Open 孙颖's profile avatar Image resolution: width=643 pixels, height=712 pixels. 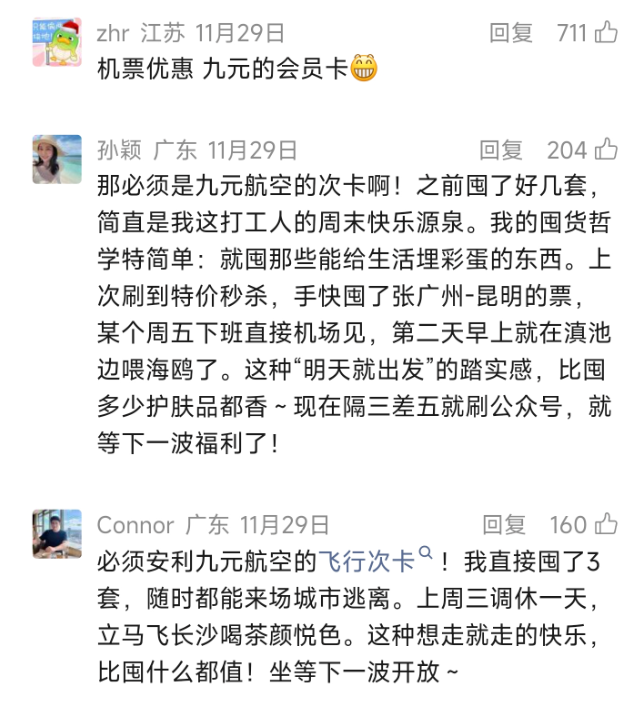point(57,159)
